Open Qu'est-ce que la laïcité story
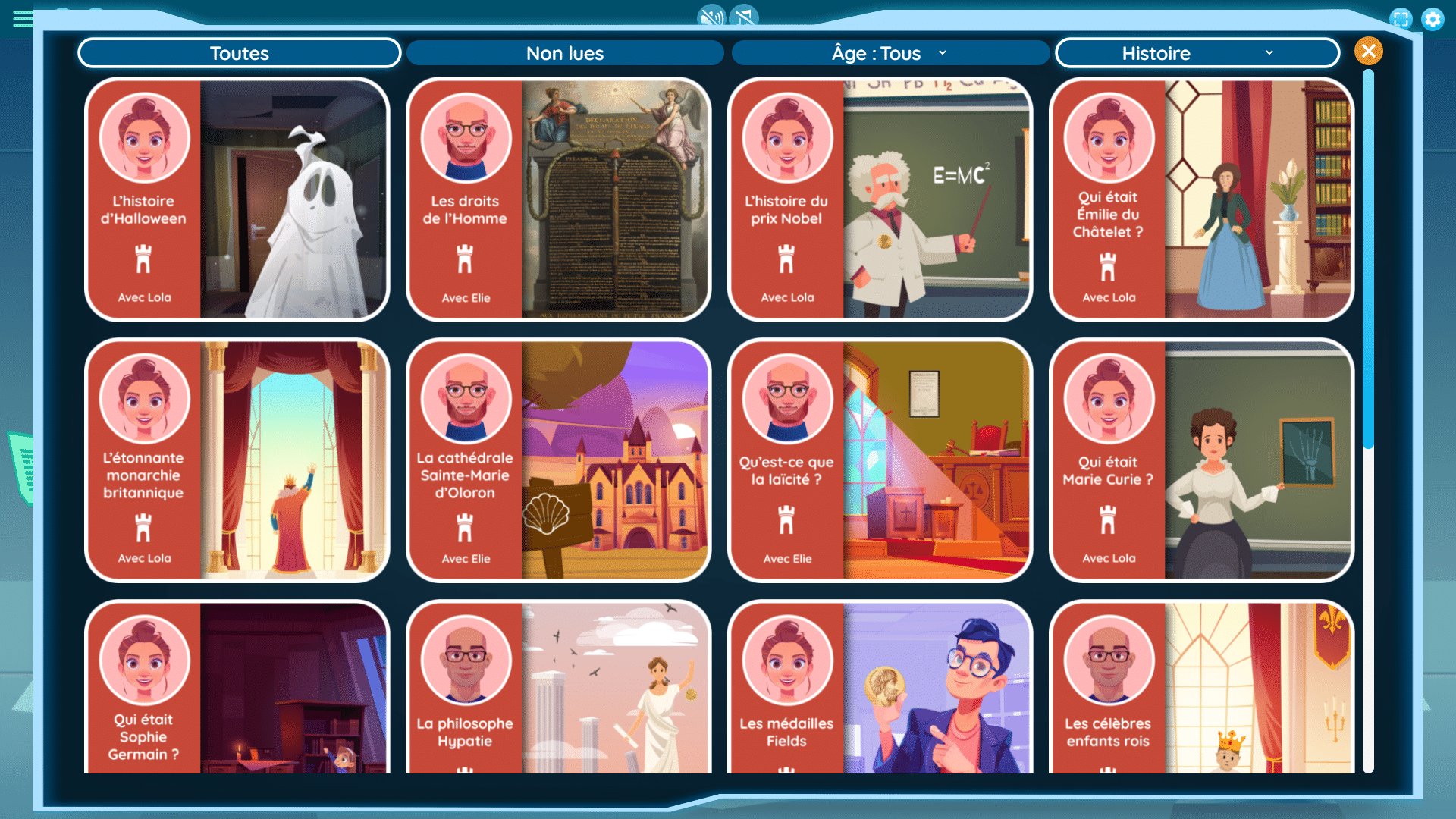This screenshot has height=819, width=1456. pyautogui.click(x=880, y=460)
